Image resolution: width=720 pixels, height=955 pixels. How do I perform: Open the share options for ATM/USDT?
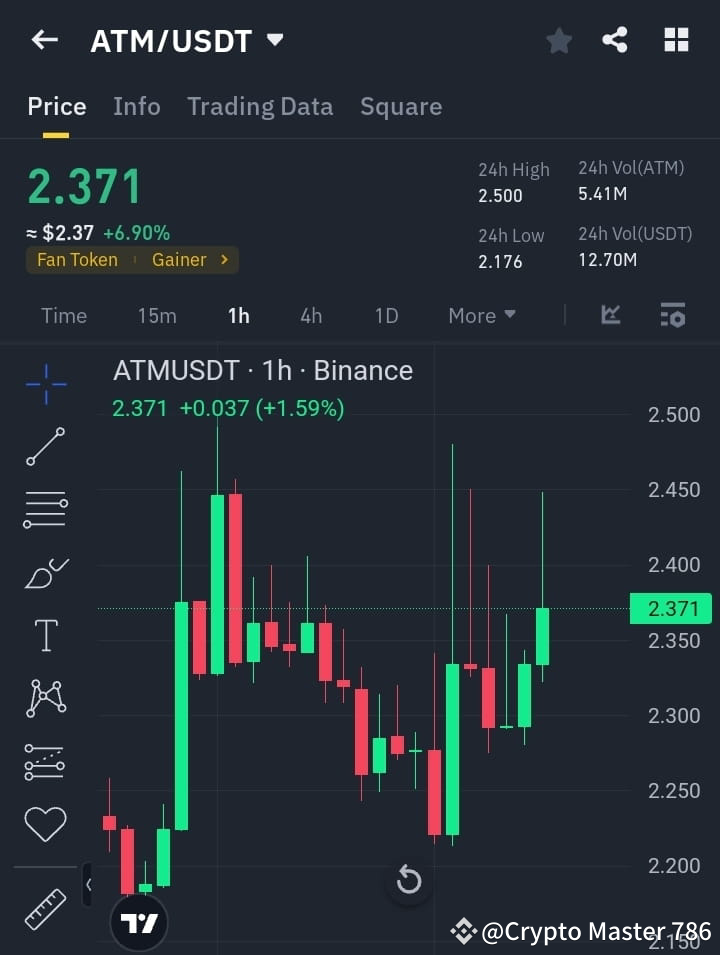pyautogui.click(x=616, y=40)
